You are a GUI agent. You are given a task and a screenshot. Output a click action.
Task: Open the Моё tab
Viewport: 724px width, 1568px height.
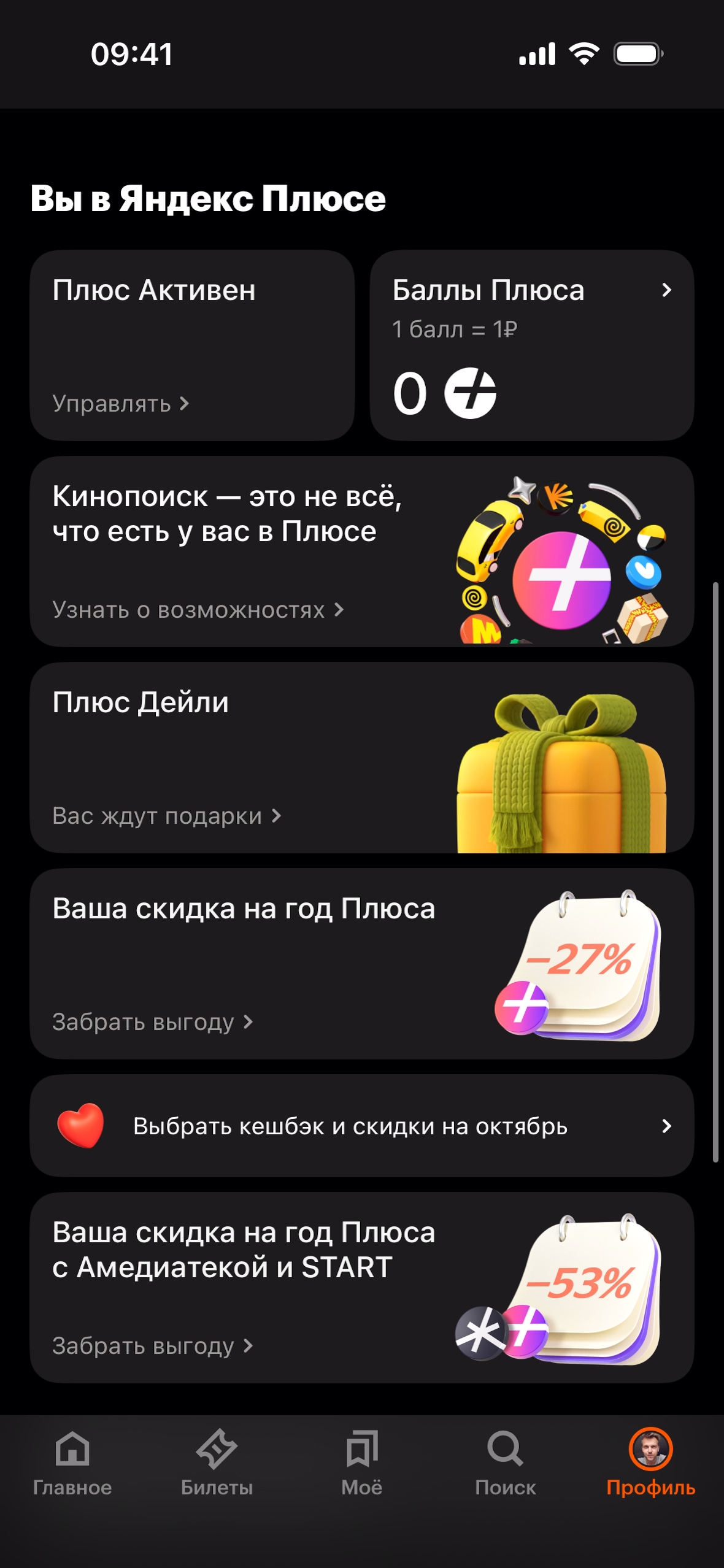pos(361,1463)
